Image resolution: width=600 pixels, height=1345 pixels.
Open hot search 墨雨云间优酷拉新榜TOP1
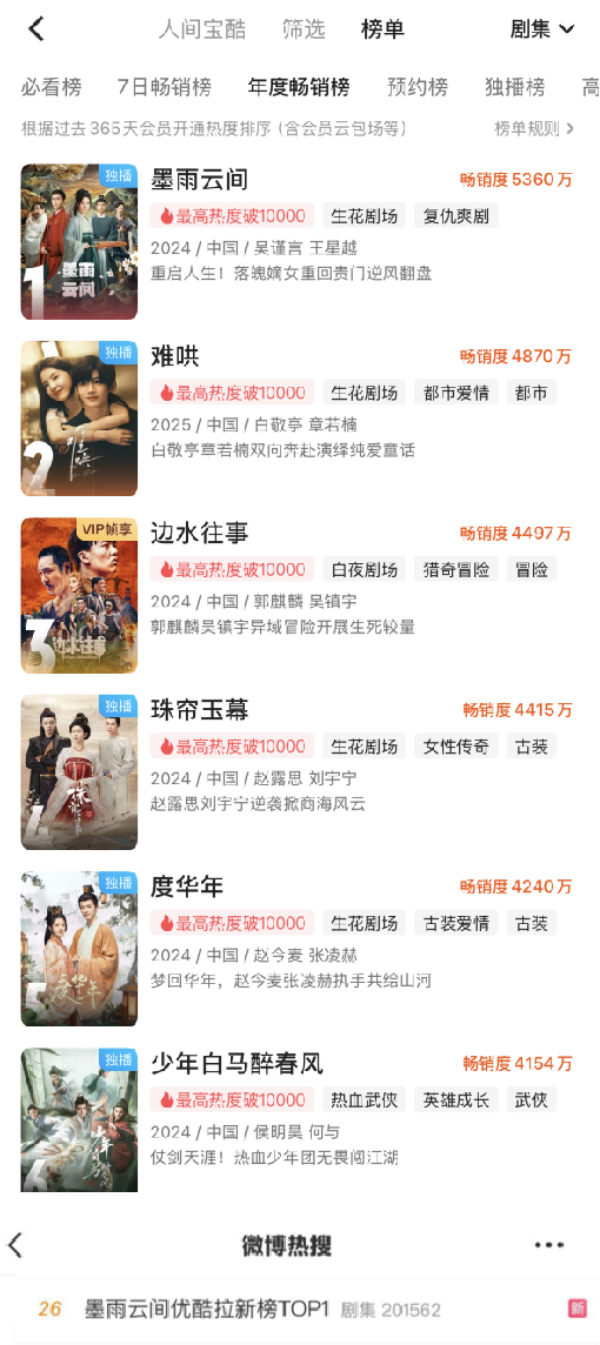207,1308
